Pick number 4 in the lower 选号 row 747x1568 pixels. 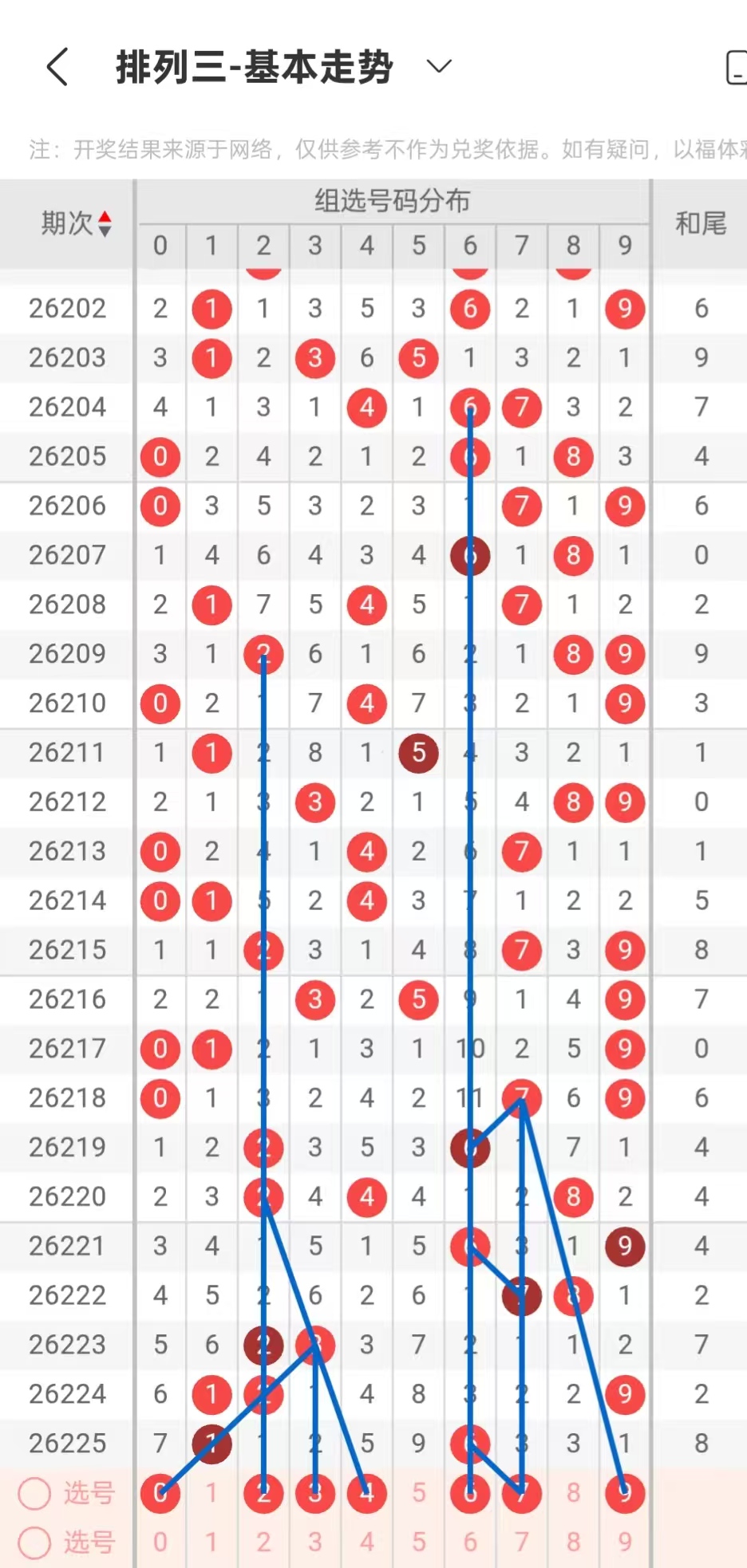click(x=367, y=1542)
